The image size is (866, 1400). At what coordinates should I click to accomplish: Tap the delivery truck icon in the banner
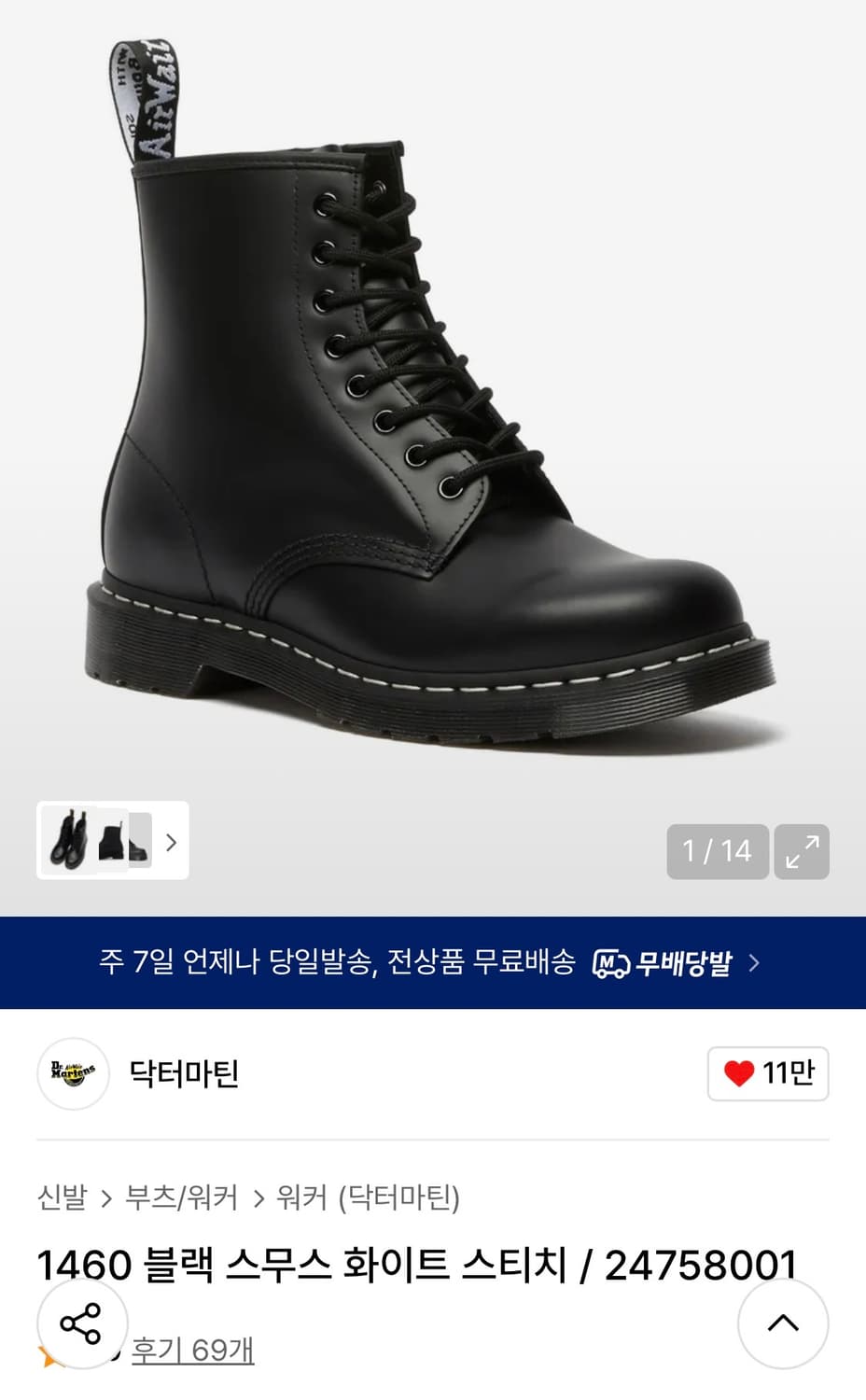611,963
